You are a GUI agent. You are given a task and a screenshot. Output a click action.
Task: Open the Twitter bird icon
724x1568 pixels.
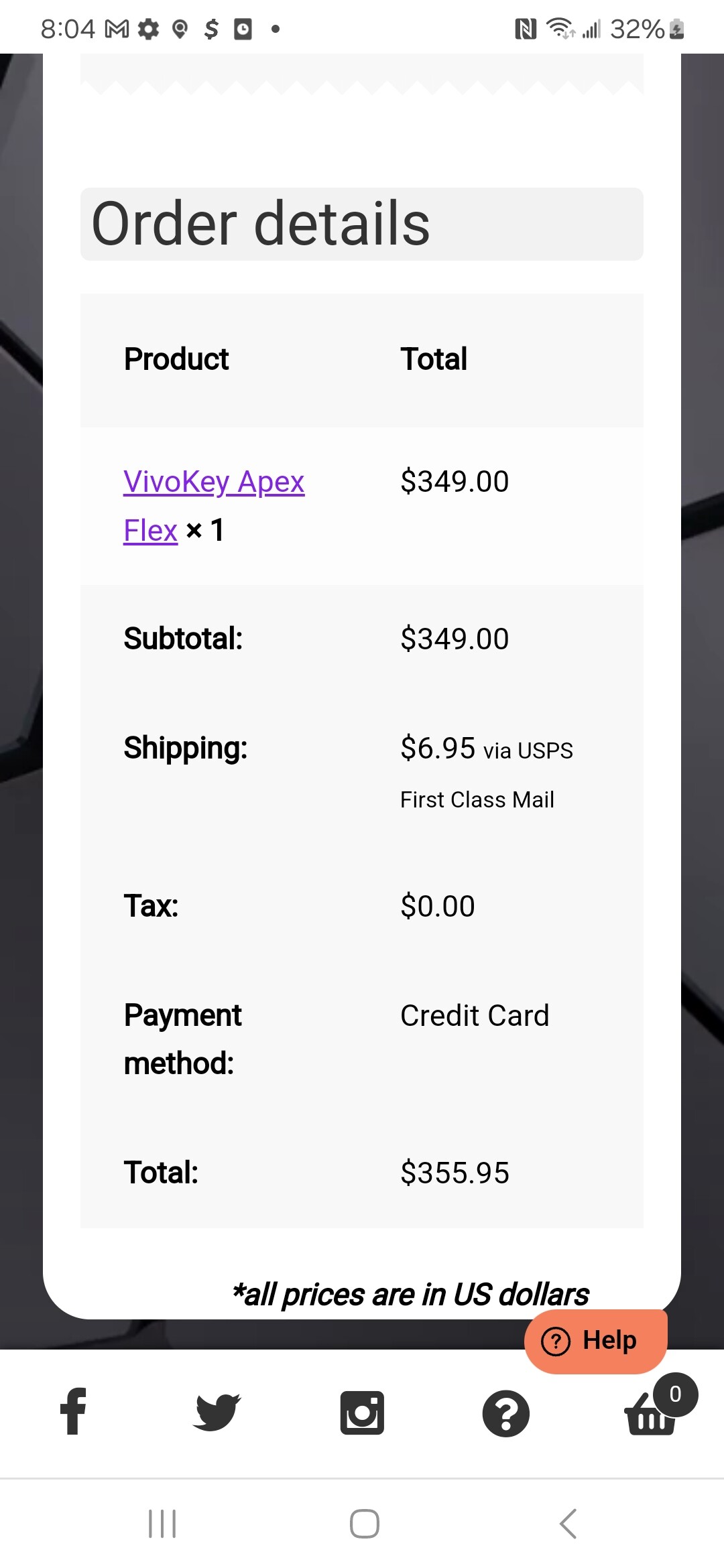(x=217, y=1411)
